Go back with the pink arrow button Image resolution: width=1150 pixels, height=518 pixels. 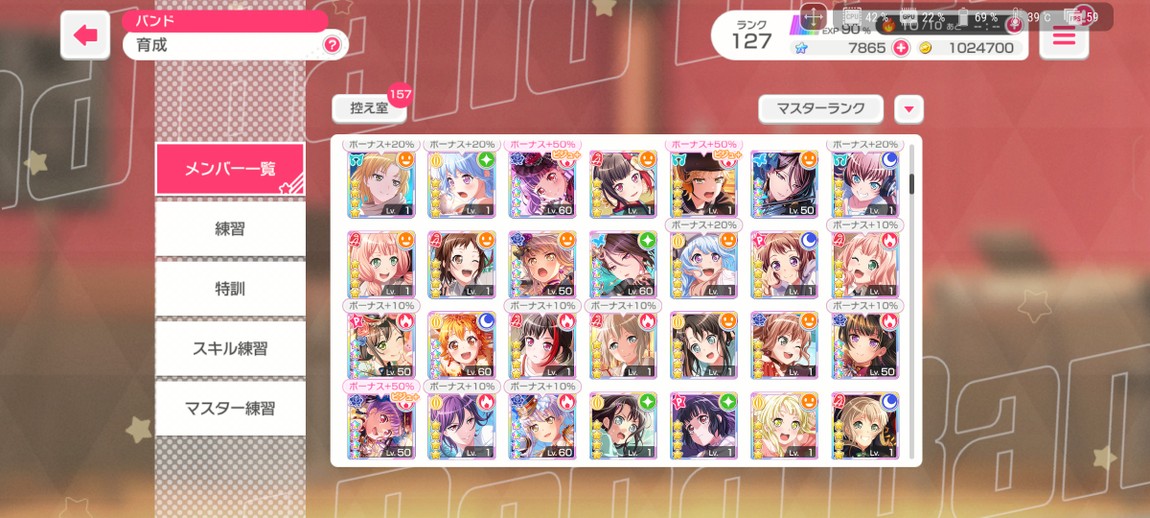(x=85, y=35)
